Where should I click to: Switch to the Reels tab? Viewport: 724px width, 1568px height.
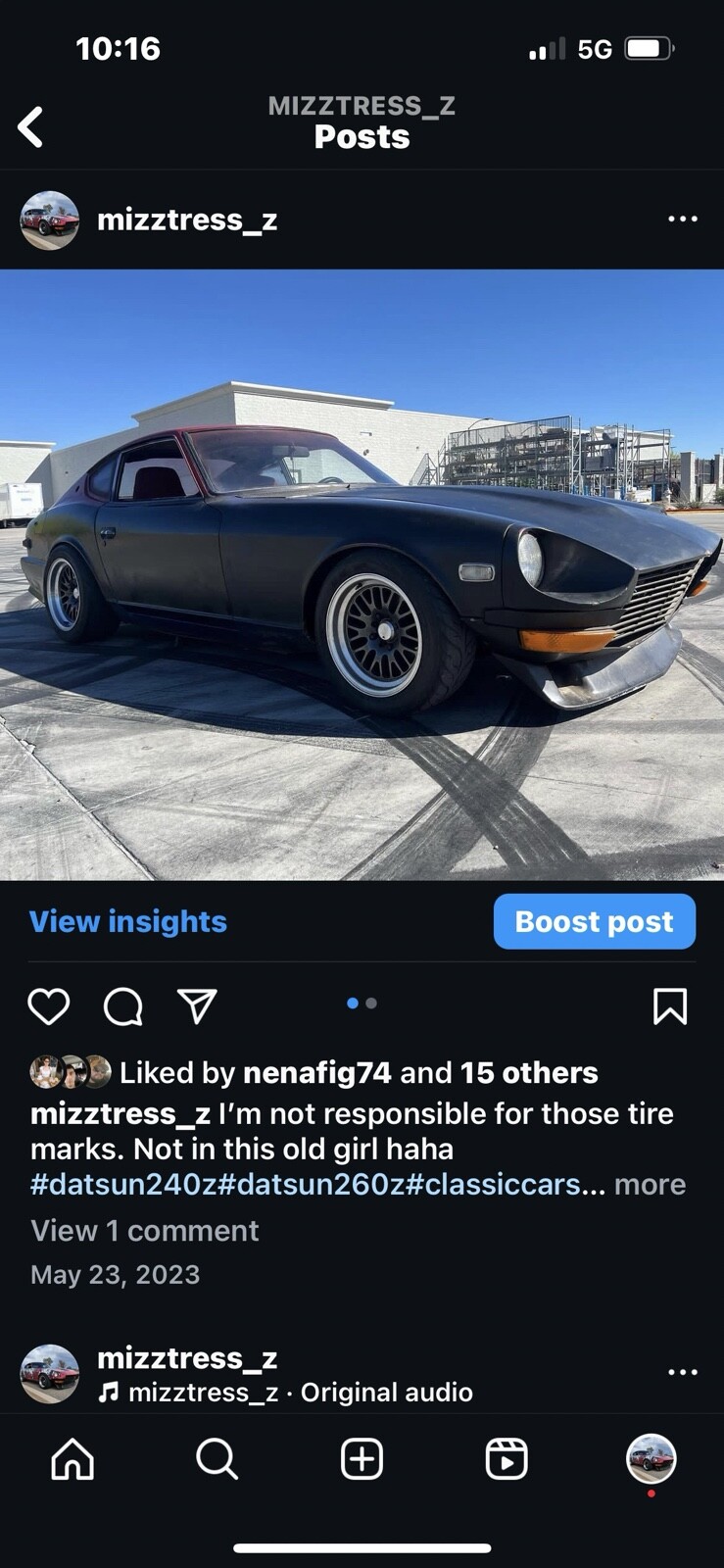coord(507,1458)
